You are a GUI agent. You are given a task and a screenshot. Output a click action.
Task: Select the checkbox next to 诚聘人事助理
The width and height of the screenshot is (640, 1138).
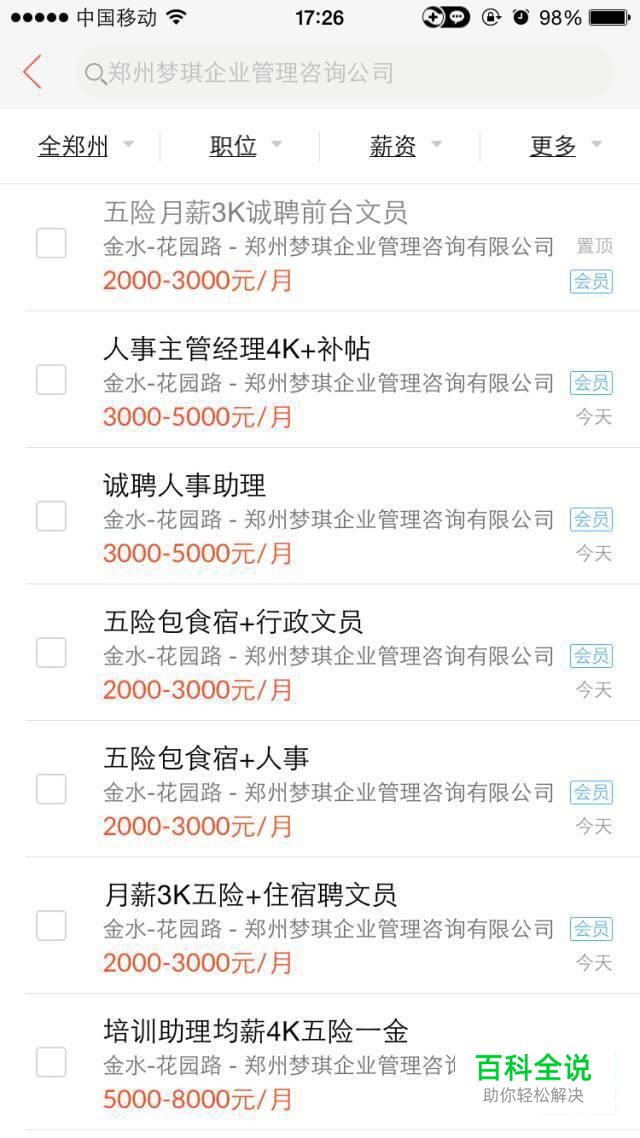pyautogui.click(x=52, y=516)
